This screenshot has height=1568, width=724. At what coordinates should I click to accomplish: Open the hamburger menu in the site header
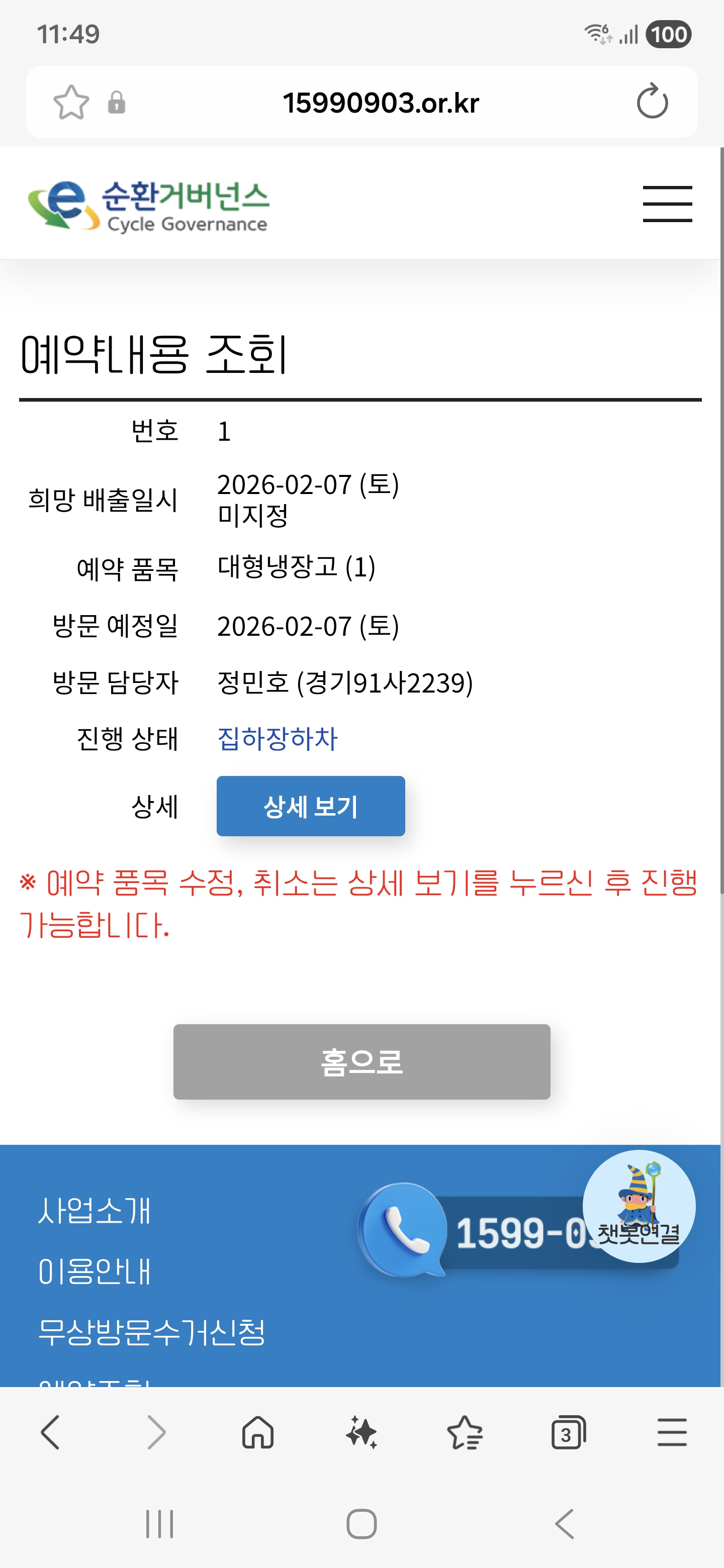[667, 204]
